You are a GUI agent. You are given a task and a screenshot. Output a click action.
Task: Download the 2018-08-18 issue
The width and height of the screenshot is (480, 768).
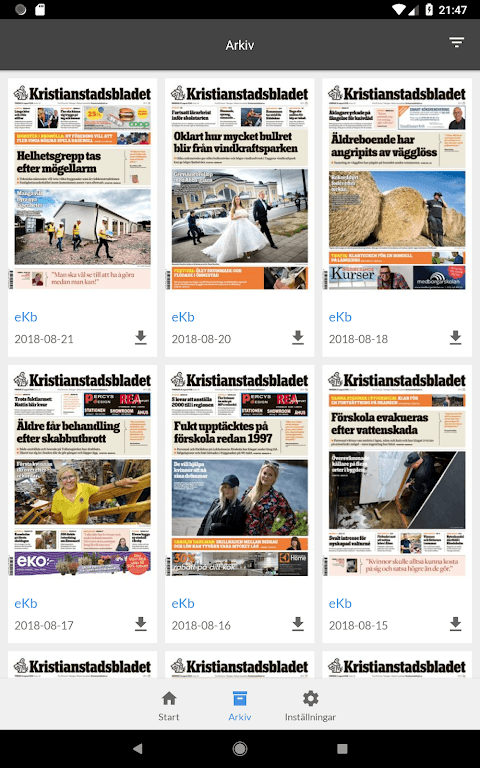click(x=456, y=338)
